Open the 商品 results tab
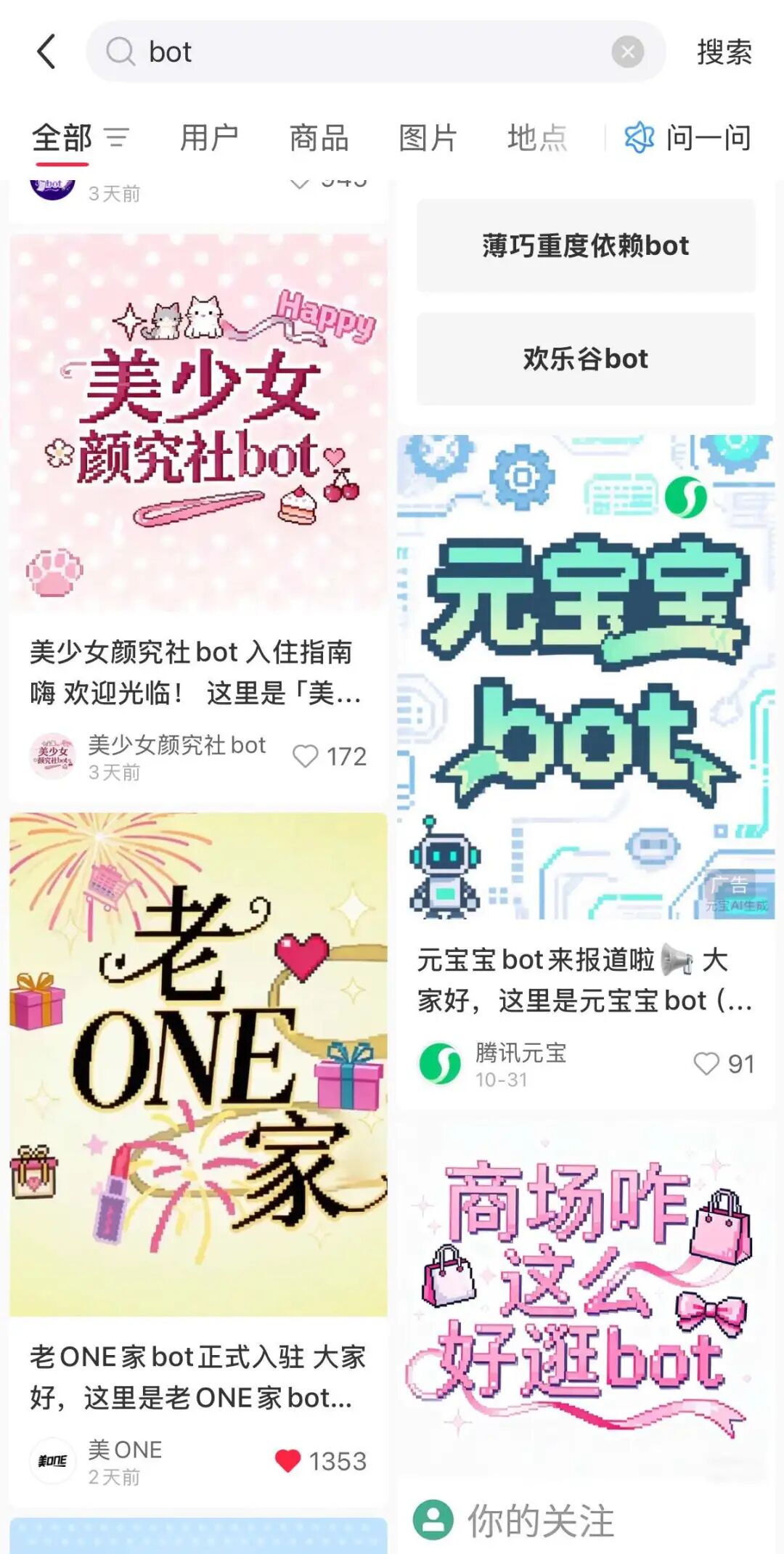 [x=318, y=138]
